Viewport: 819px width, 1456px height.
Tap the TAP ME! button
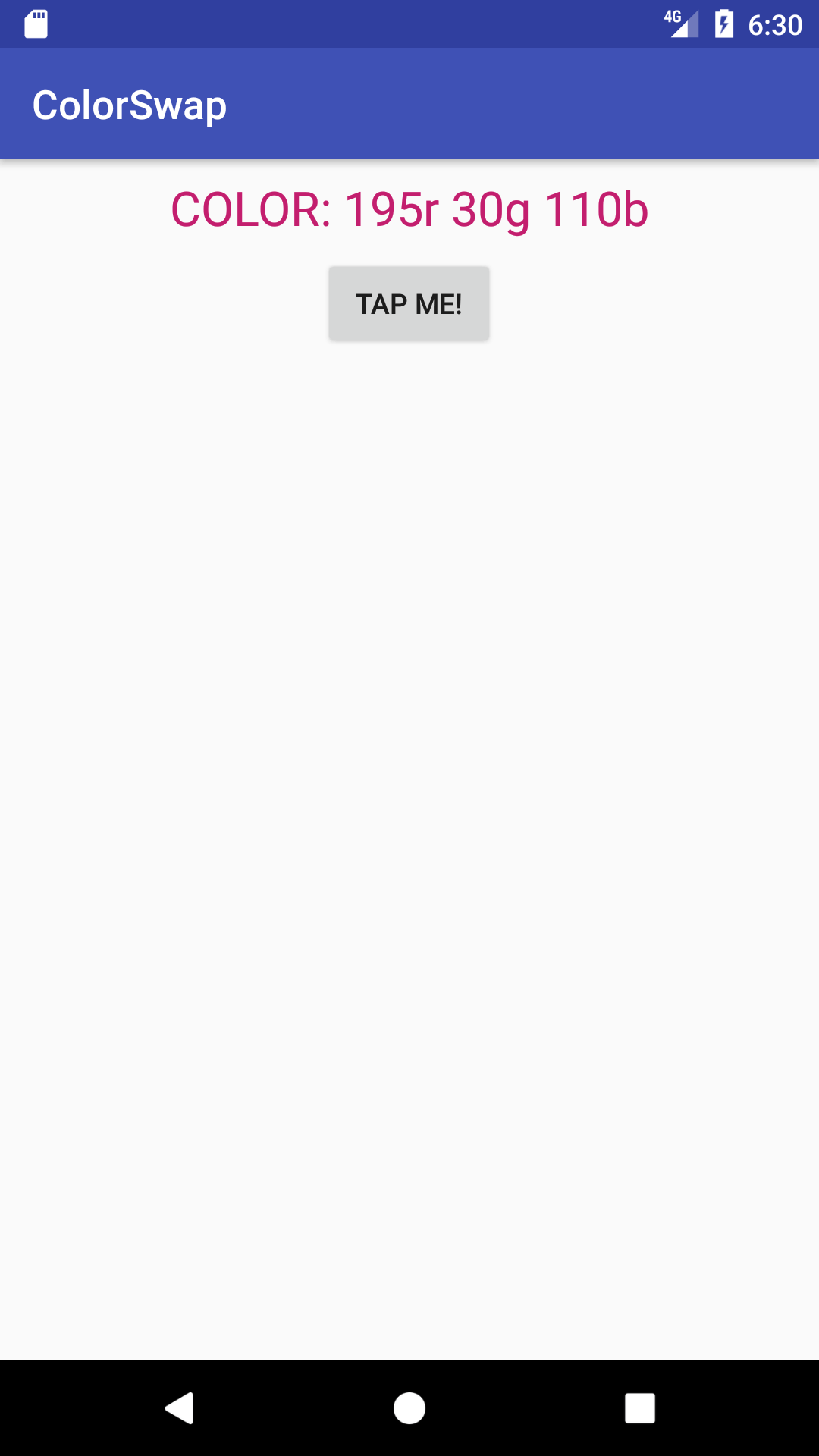409,303
